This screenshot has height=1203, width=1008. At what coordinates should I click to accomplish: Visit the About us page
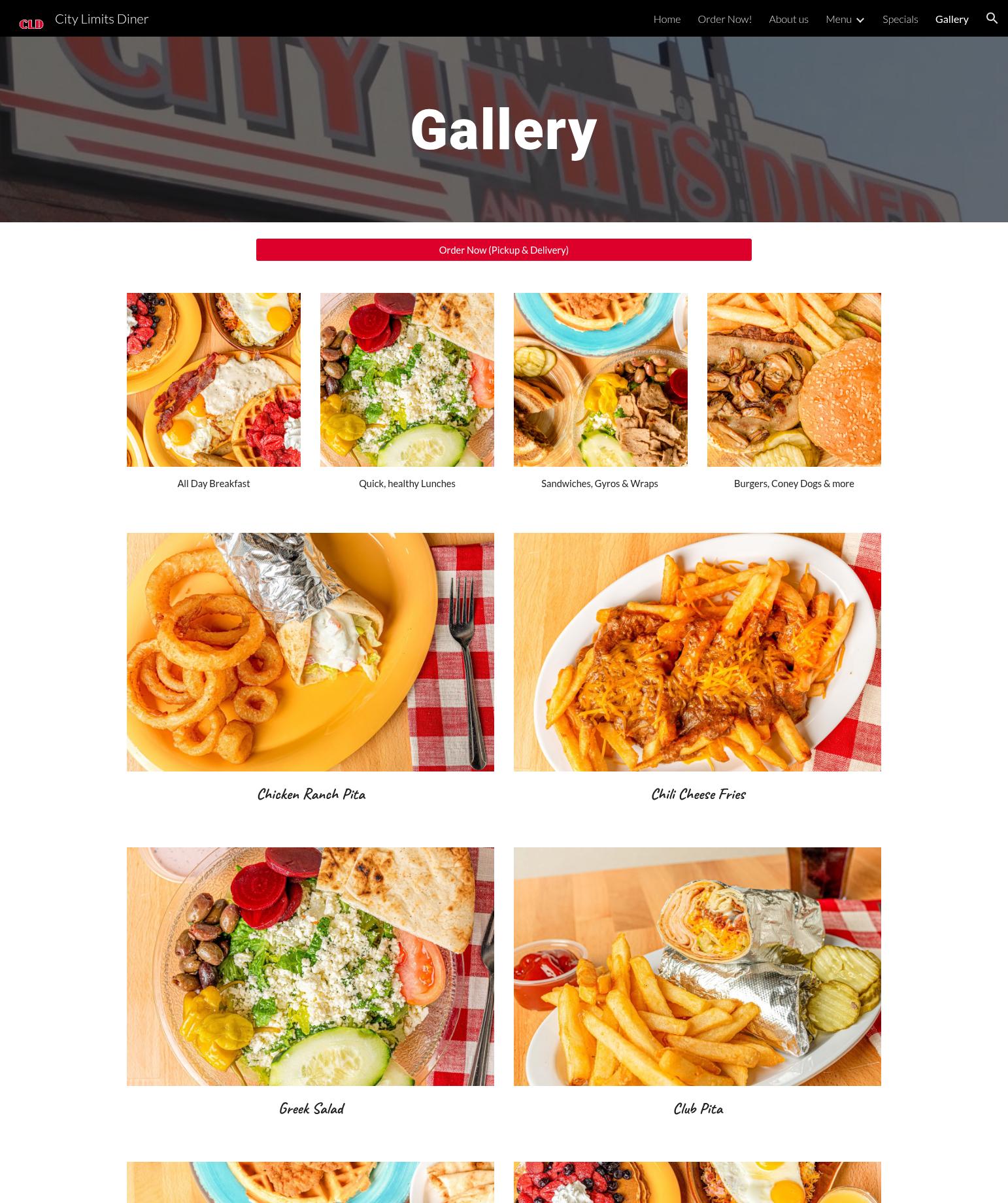788,19
